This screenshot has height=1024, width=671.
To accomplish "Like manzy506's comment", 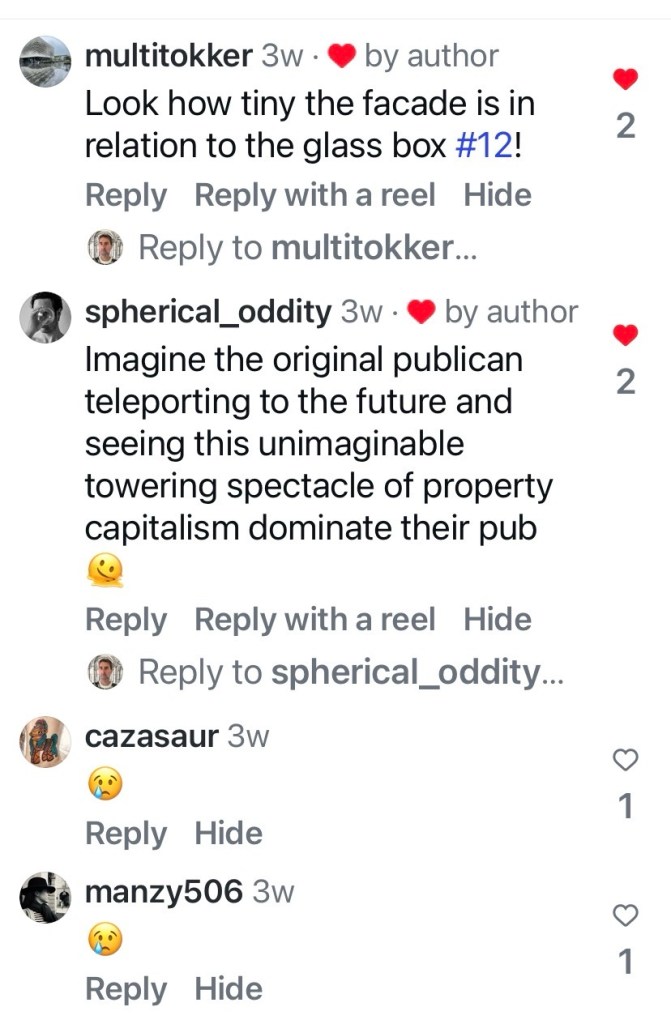I will coord(625,915).
